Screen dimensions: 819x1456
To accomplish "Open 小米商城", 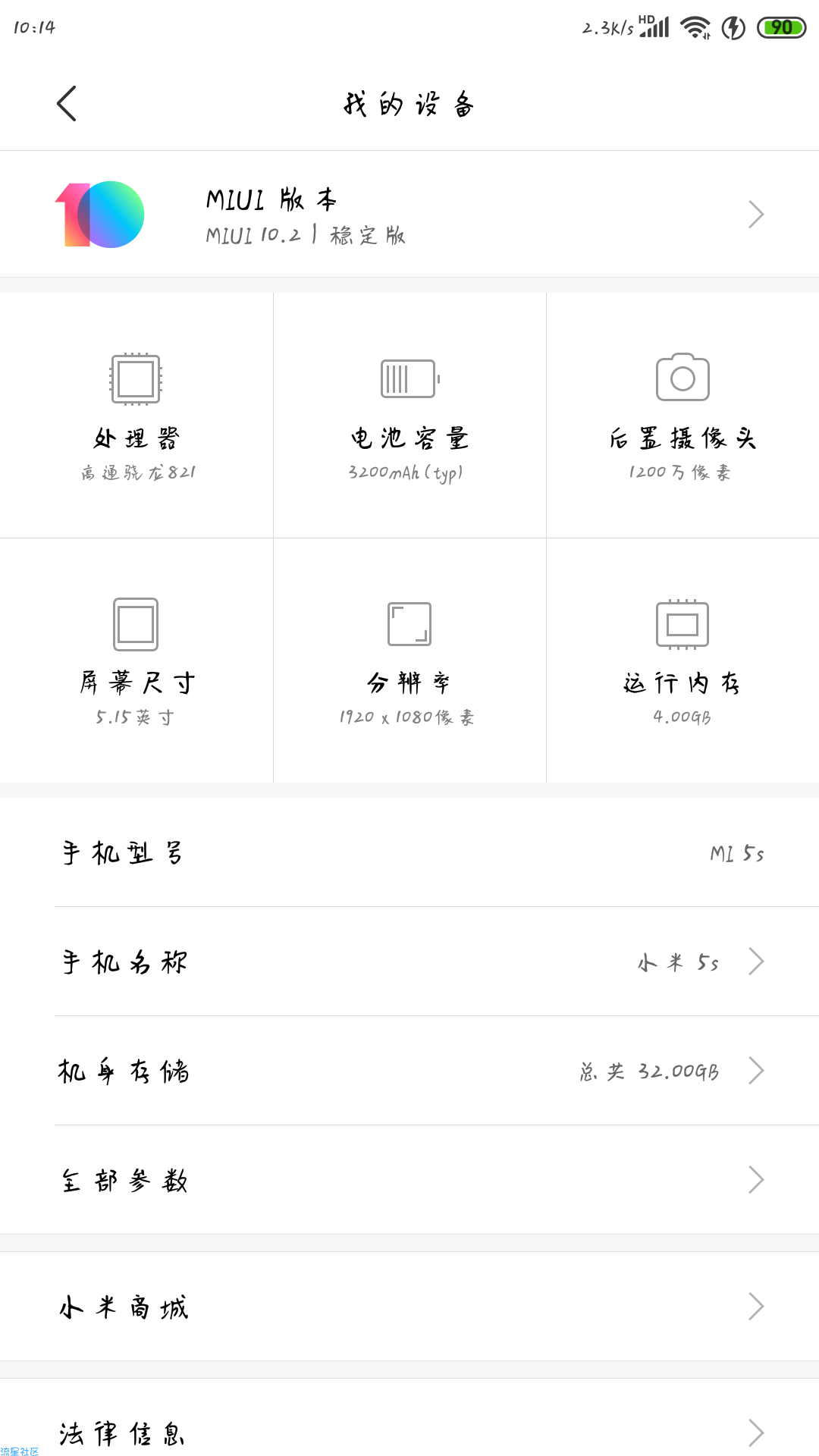I will (x=409, y=1307).
